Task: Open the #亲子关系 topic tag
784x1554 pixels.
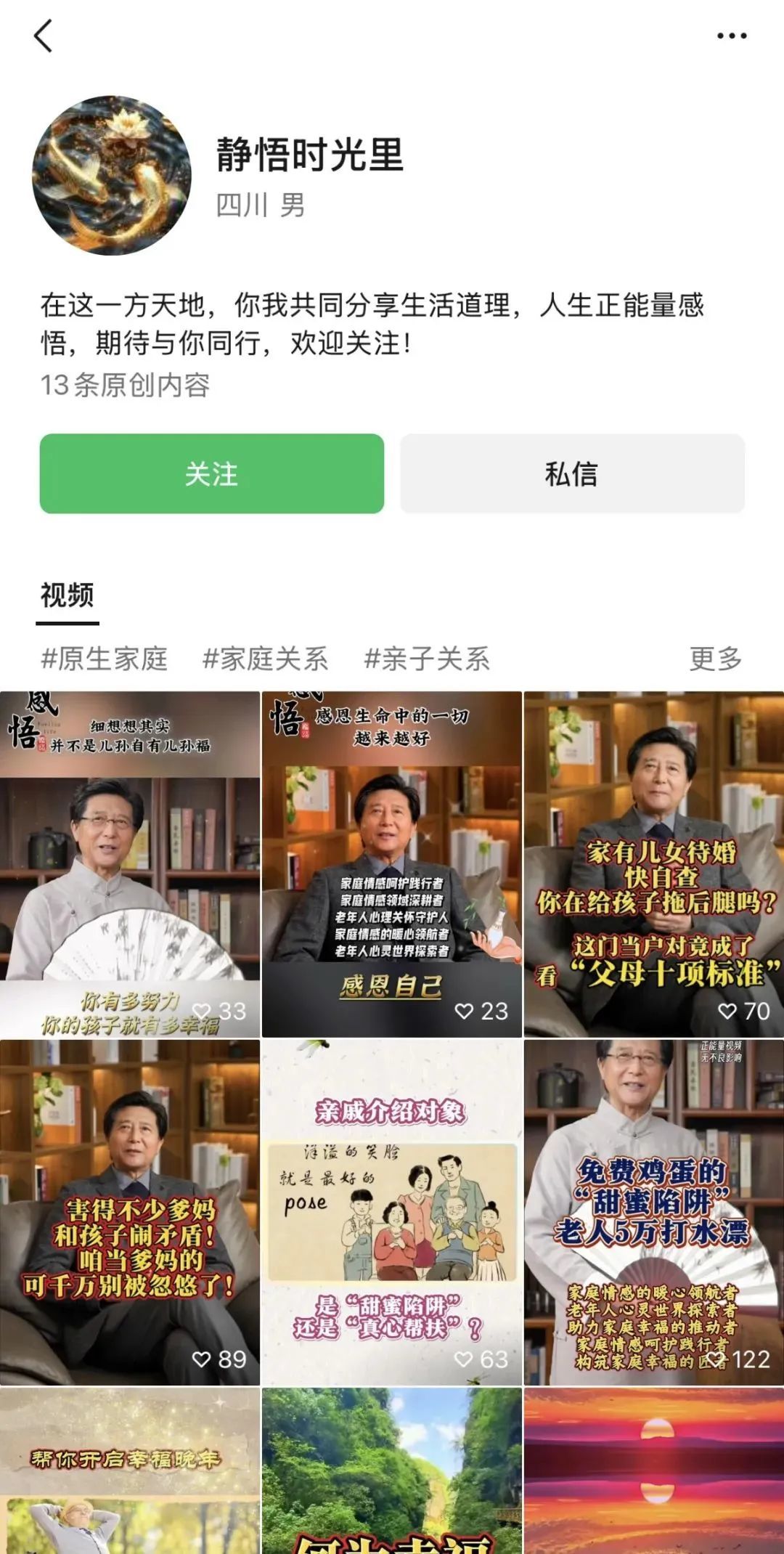Action: (x=427, y=659)
